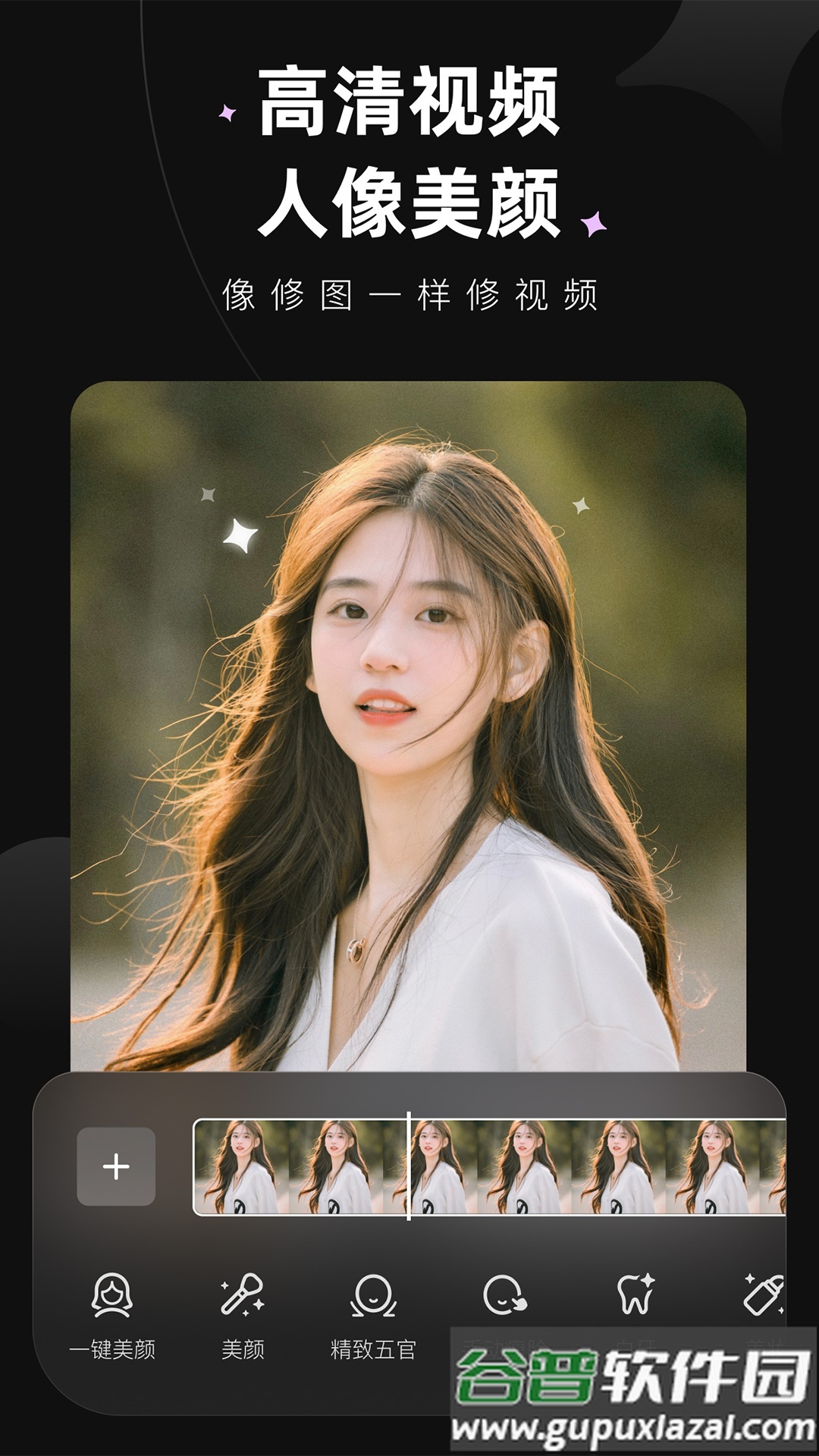Click the 像修图一样修视频 tagline
Viewport: 819px width, 1456px height.
[409, 292]
